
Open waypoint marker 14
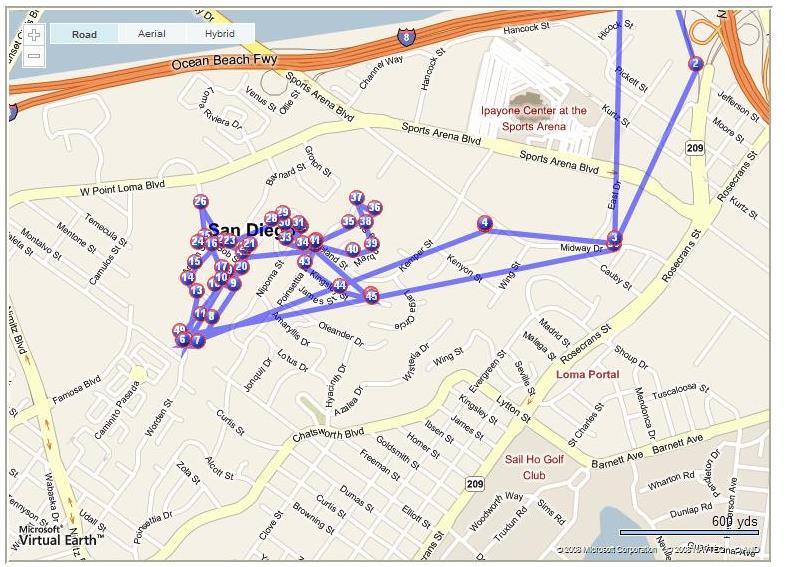tap(187, 277)
